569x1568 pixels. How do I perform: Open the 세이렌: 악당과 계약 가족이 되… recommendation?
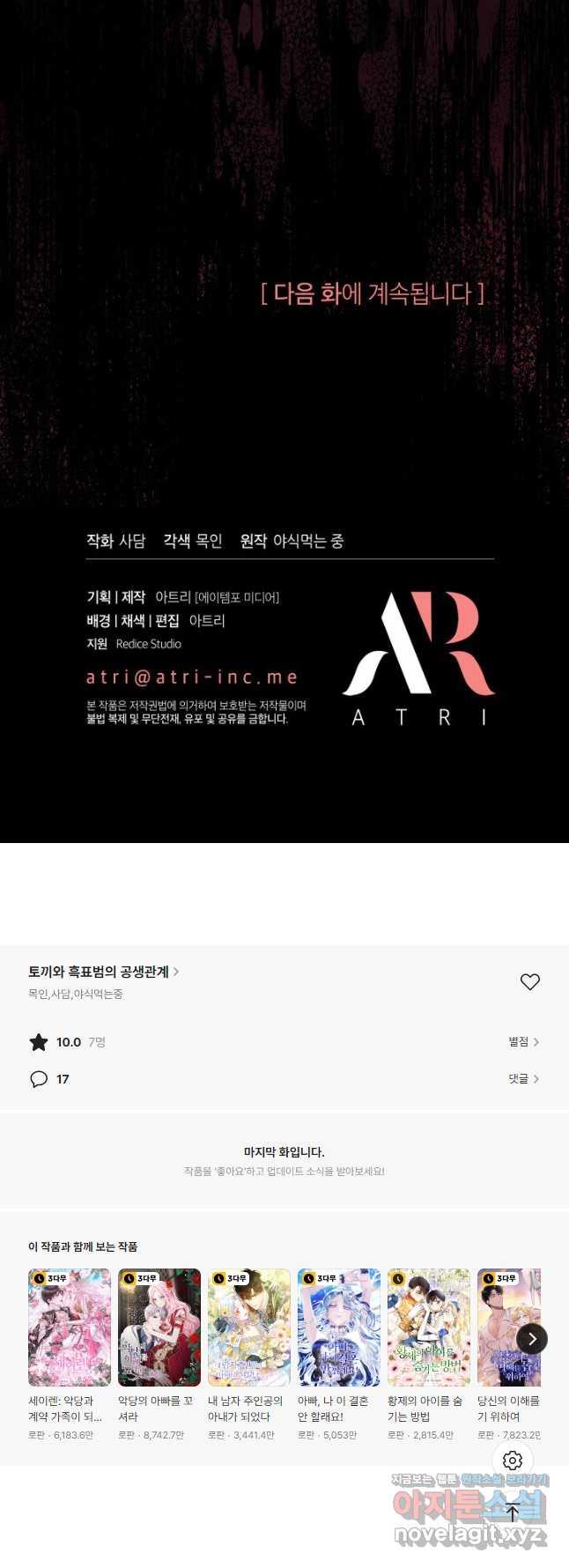(x=70, y=1328)
